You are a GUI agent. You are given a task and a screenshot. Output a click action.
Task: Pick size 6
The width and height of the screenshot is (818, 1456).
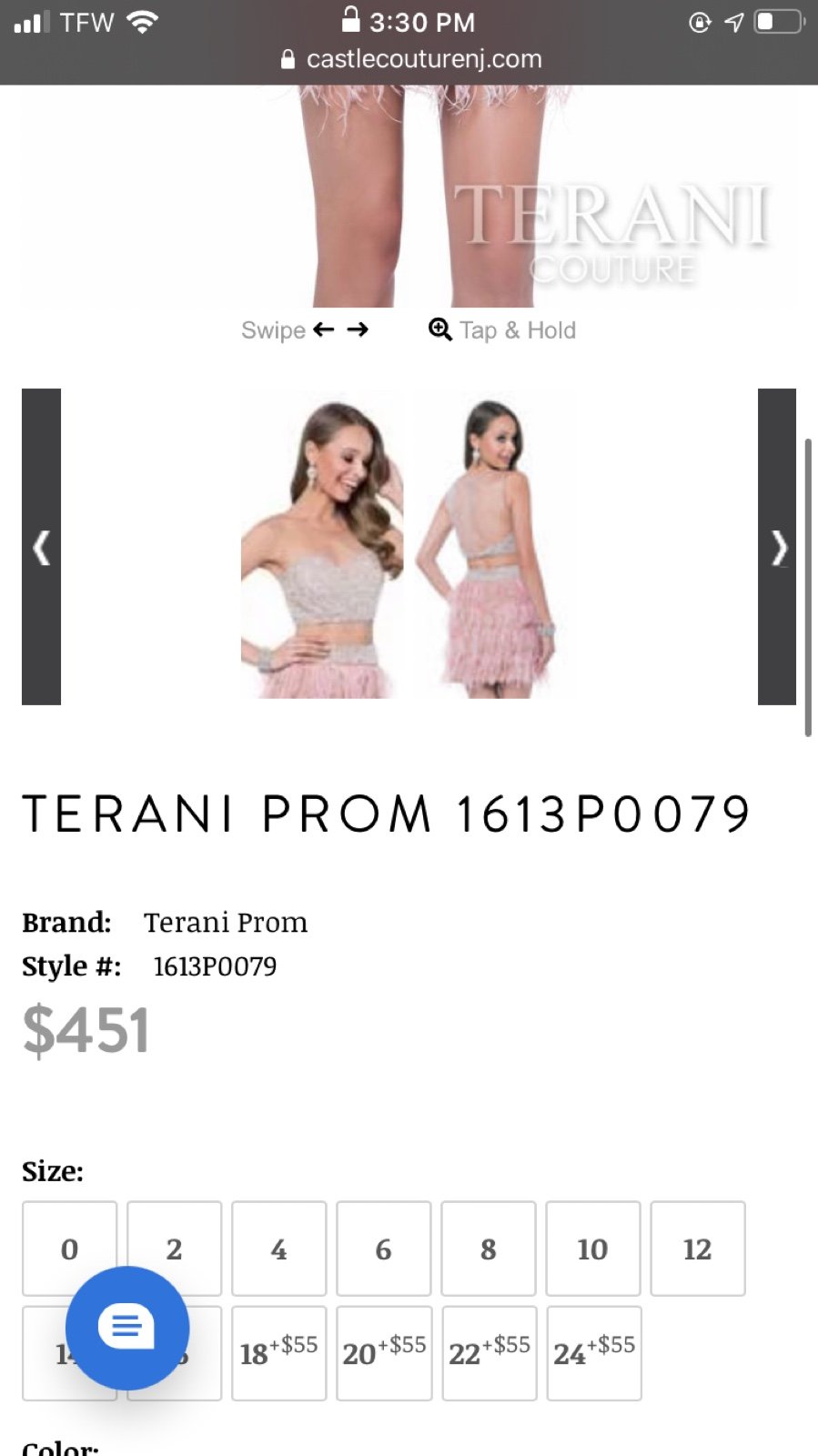point(384,1249)
